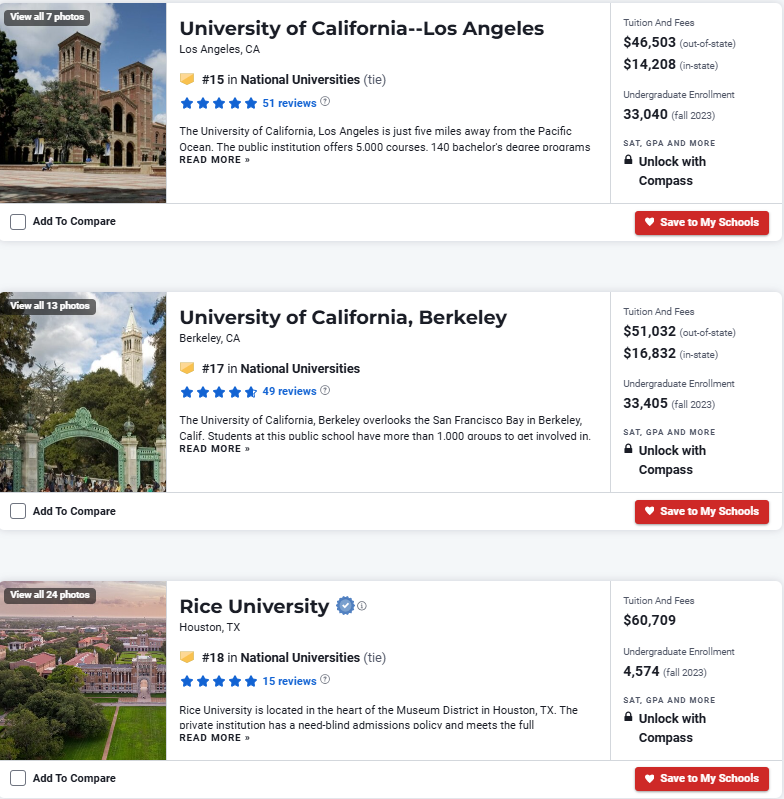The width and height of the screenshot is (784, 799).
Task: Expand Read More under the Berkeley description
Action: (x=214, y=449)
